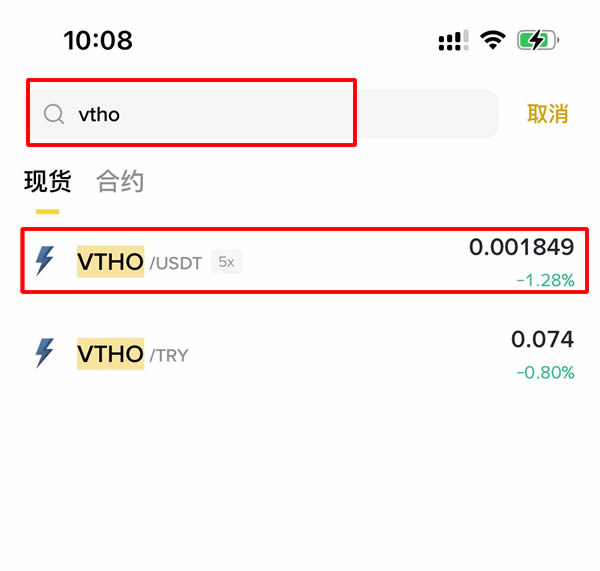The width and height of the screenshot is (600, 571).
Task: Tap the search field containing vtho
Action: (x=260, y=114)
